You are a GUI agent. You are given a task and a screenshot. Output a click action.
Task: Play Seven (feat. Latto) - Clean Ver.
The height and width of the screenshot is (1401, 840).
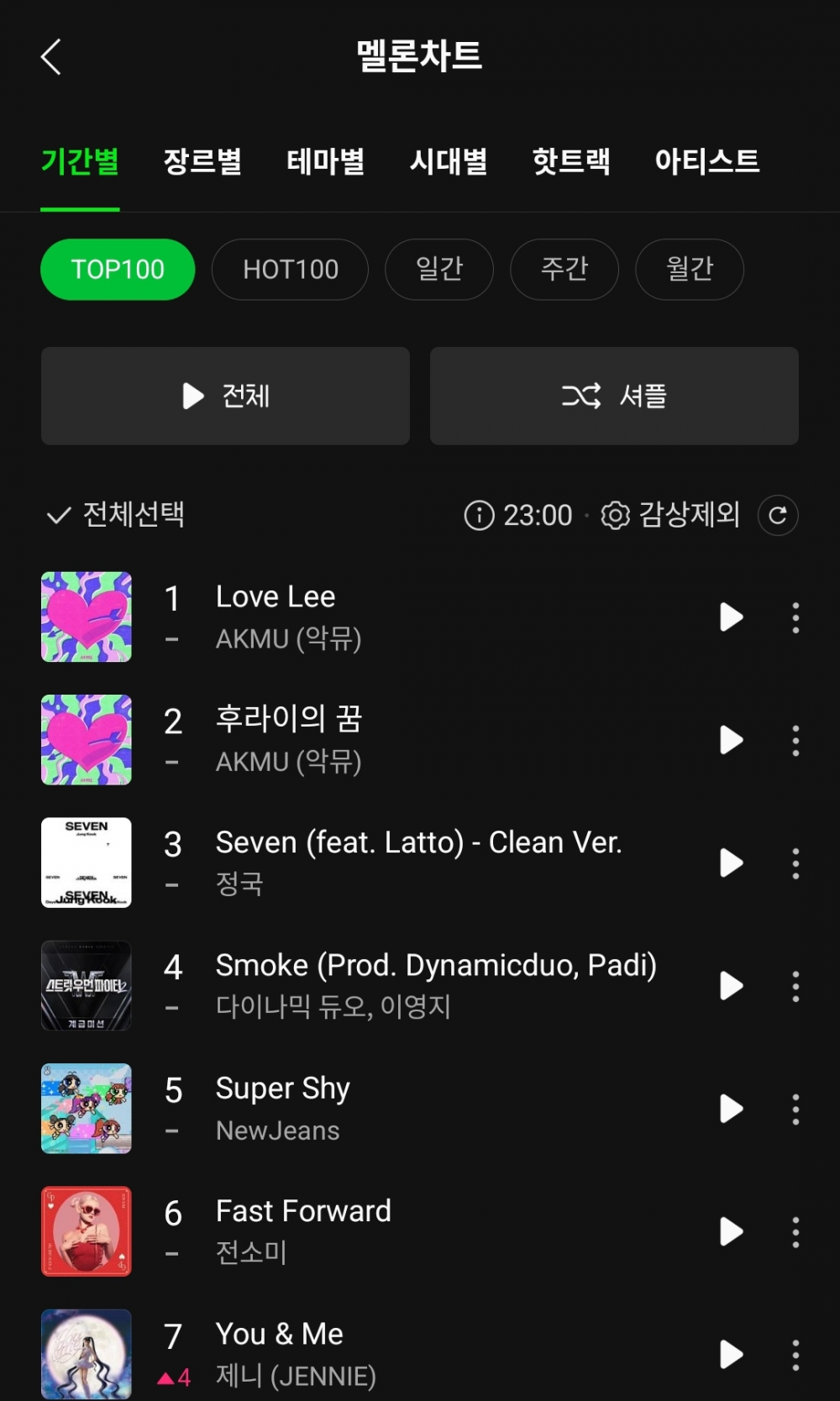(732, 863)
